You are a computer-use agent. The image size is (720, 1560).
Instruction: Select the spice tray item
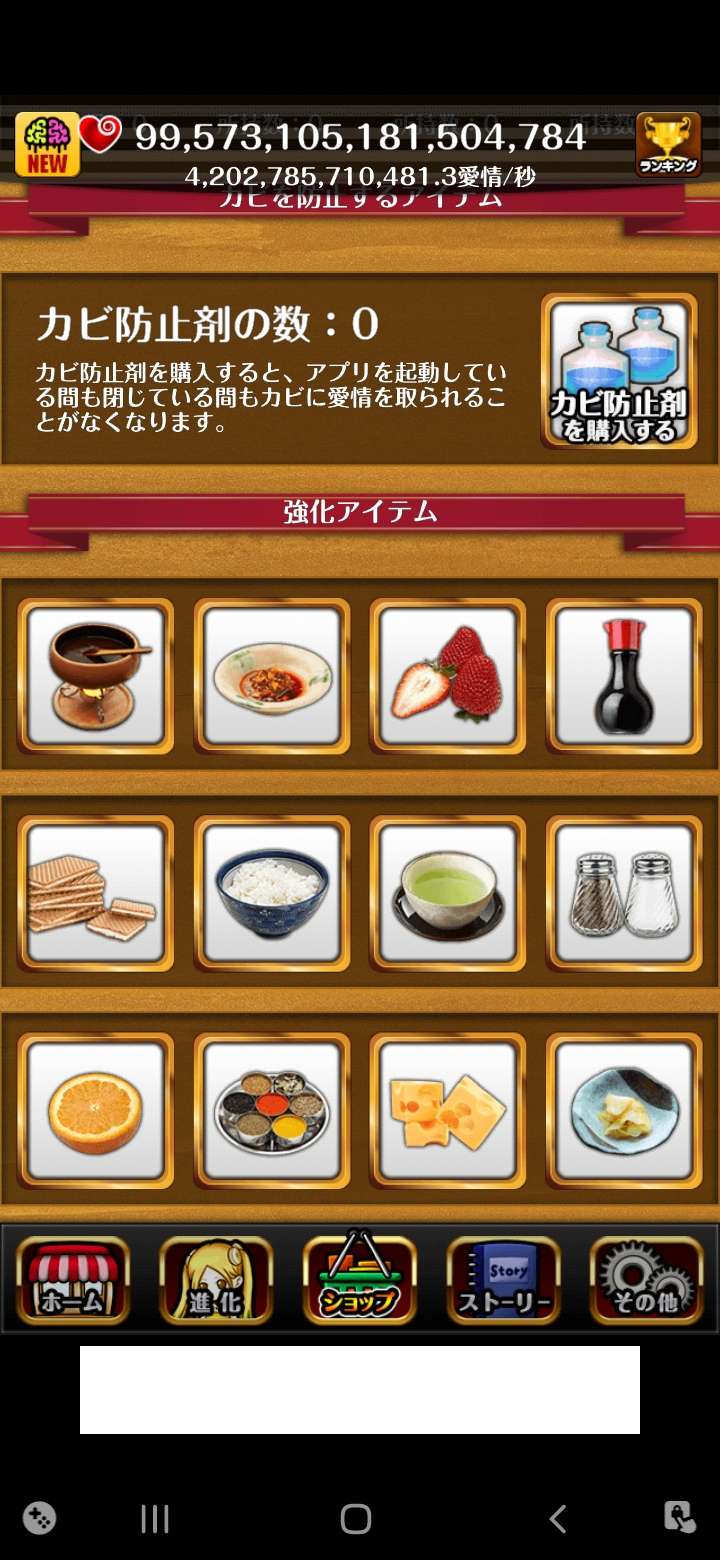click(x=272, y=1110)
